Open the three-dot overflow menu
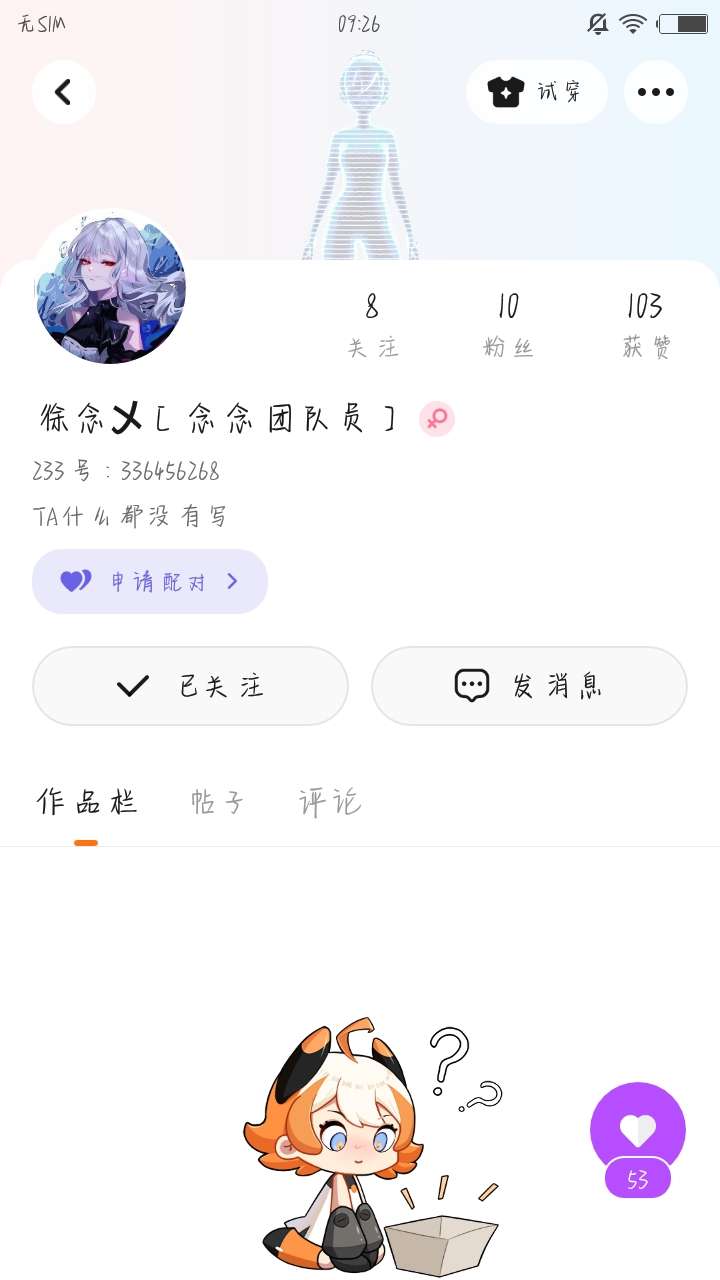 pos(655,92)
